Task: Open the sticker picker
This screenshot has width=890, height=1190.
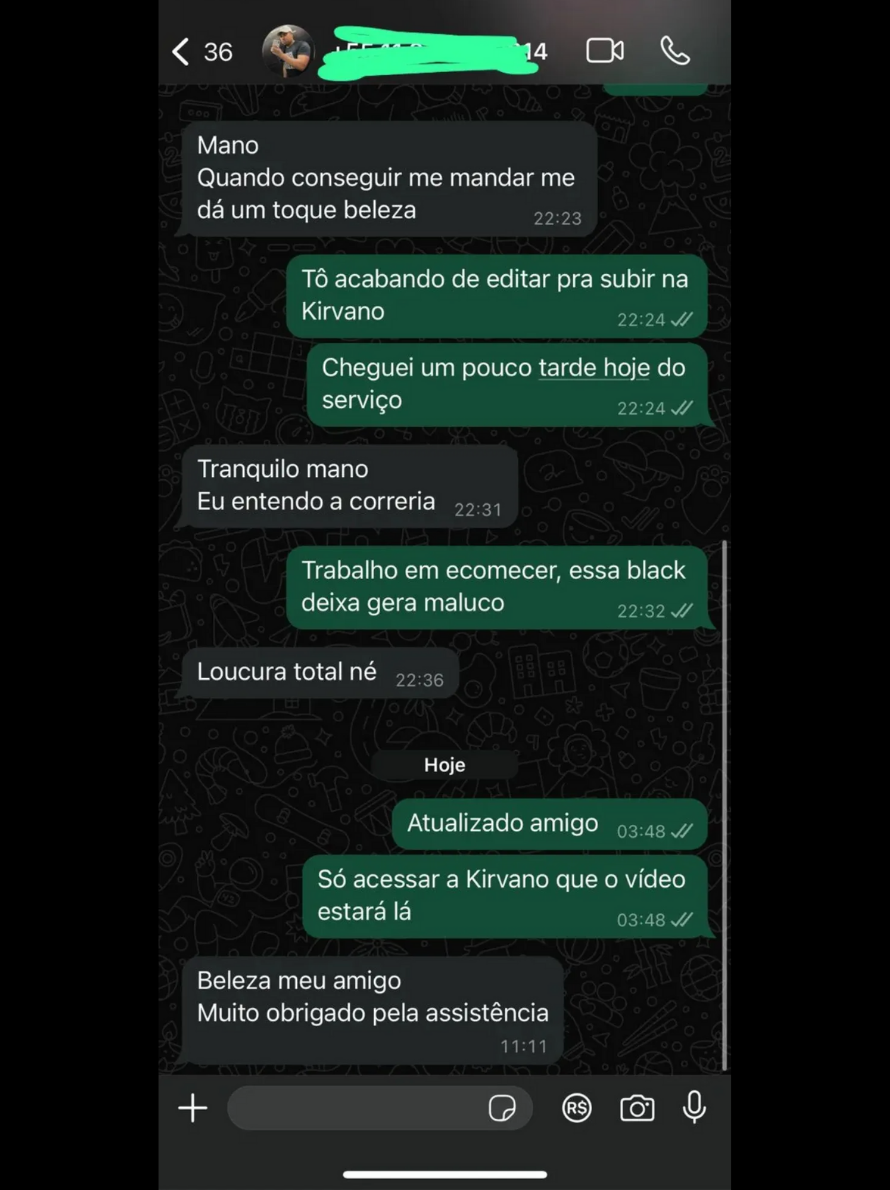Action: [x=502, y=1108]
